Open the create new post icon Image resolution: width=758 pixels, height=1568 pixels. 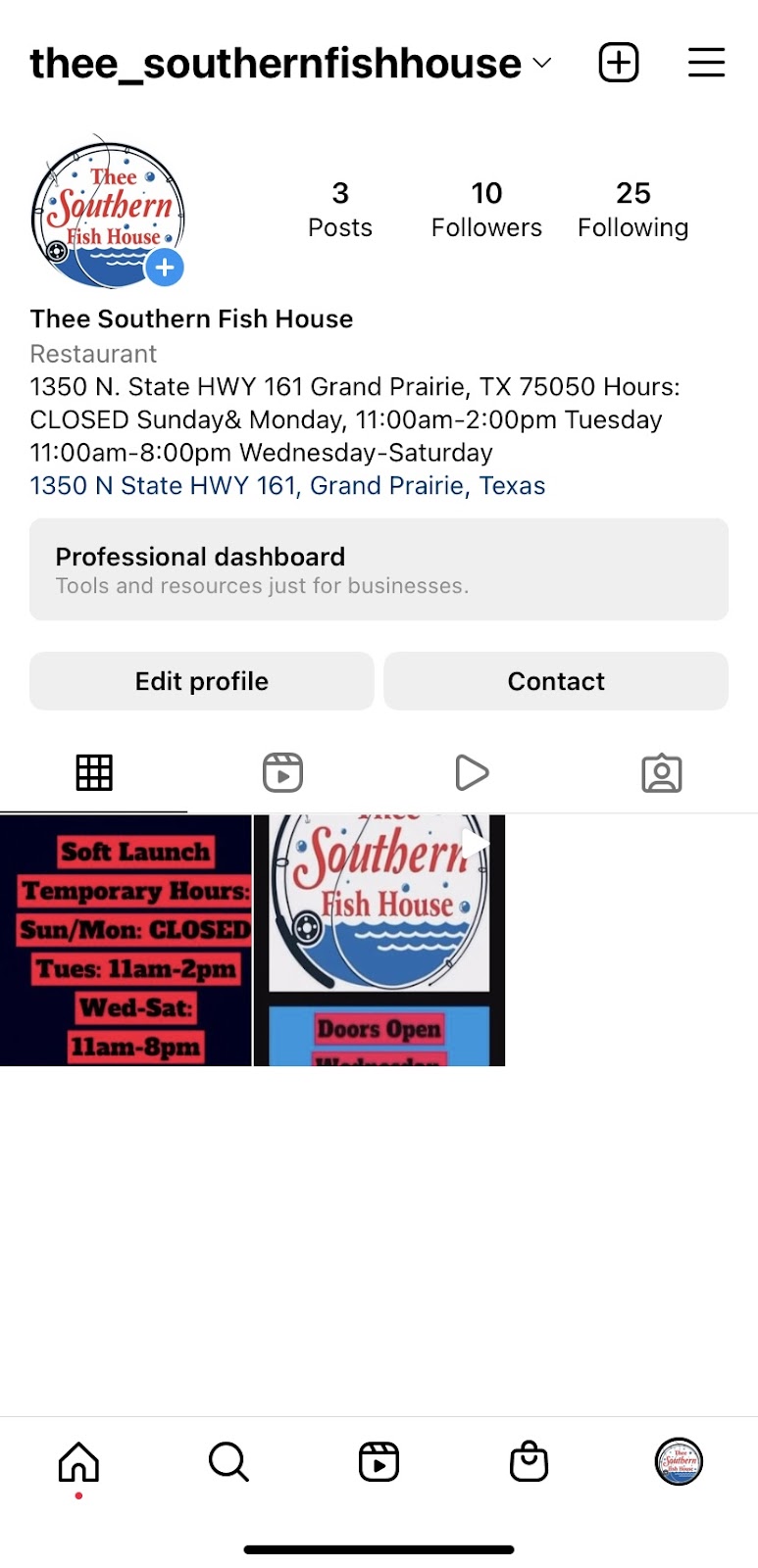pos(618,61)
